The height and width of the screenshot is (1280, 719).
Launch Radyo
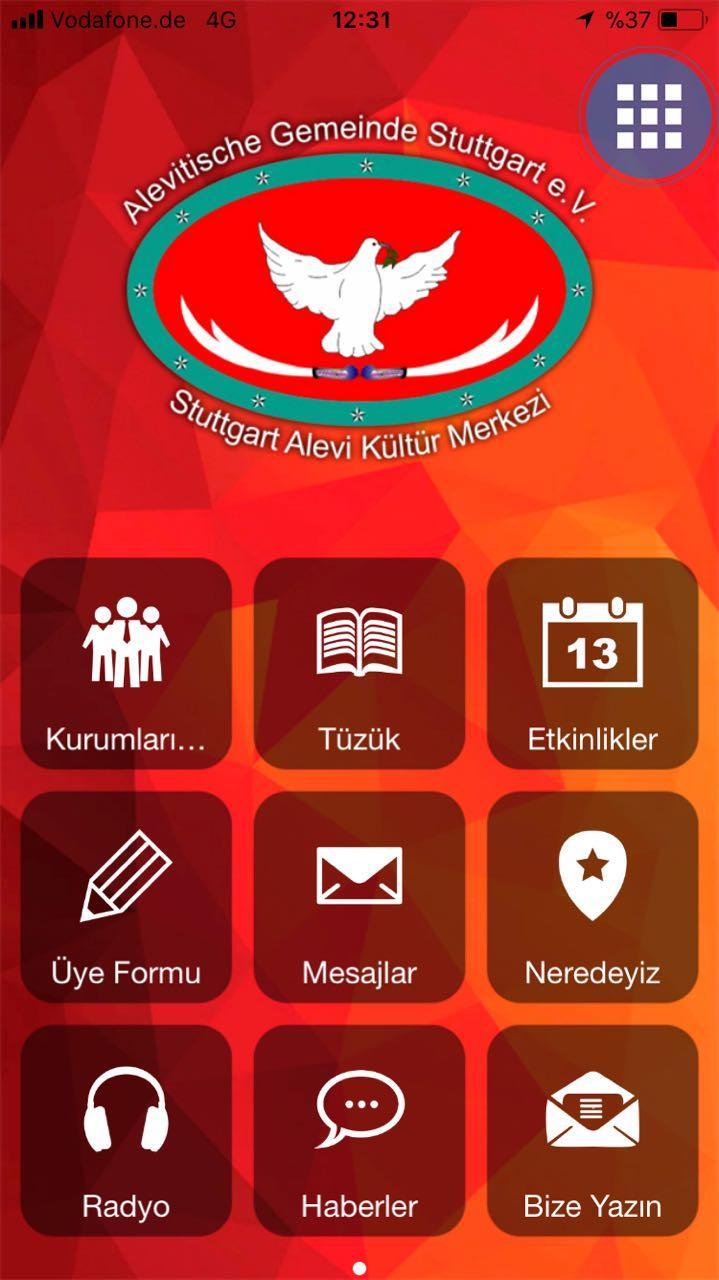(126, 1130)
